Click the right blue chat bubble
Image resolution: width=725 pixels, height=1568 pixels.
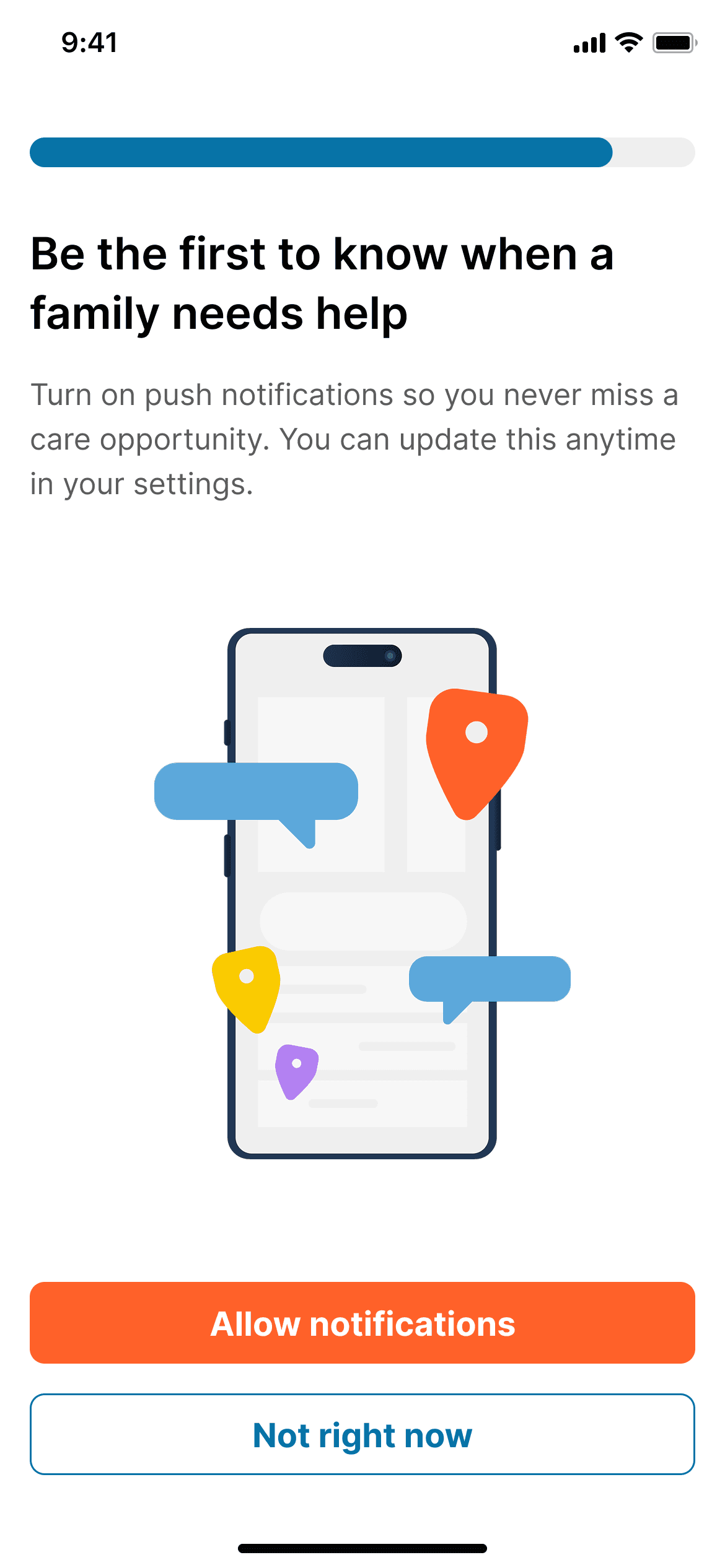(490, 978)
